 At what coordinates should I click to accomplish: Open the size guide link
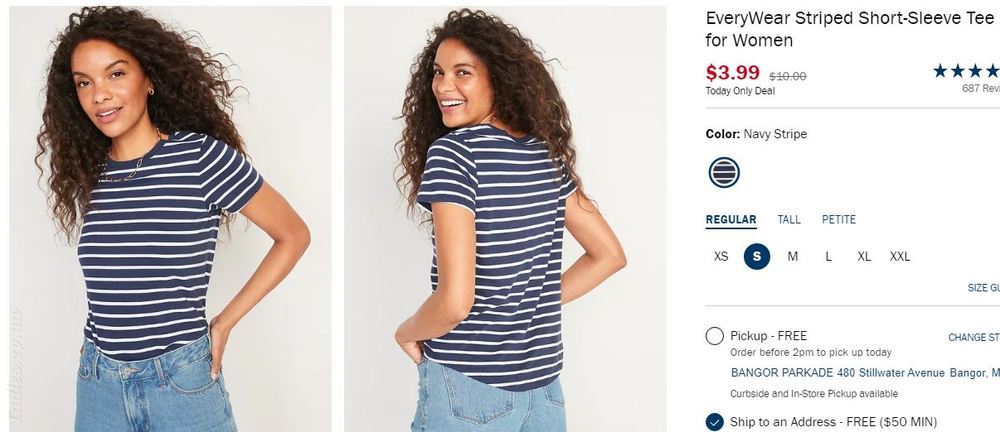point(982,288)
